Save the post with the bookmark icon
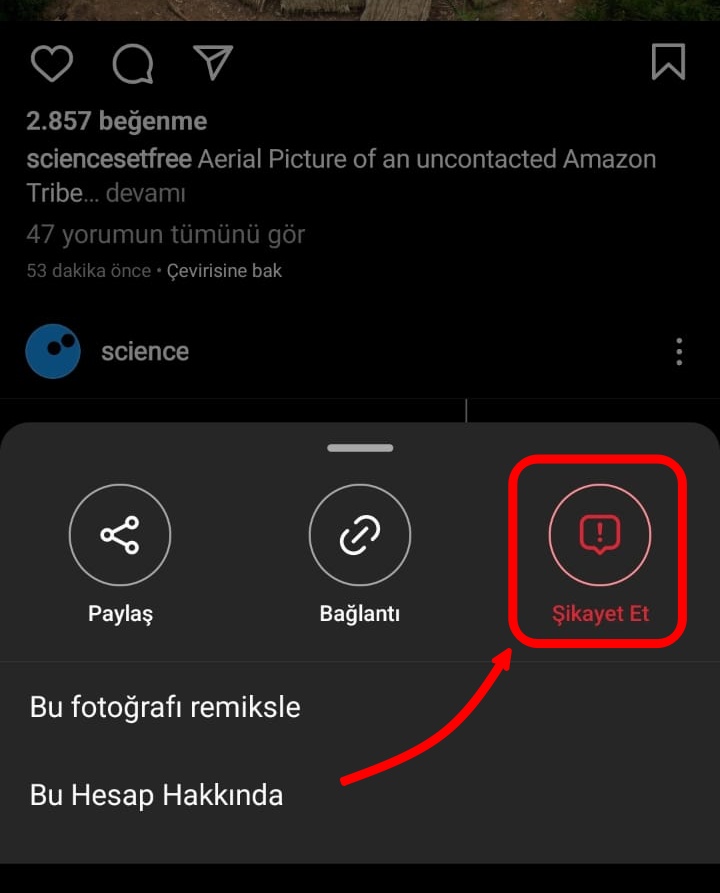The height and width of the screenshot is (893, 720). click(x=667, y=62)
